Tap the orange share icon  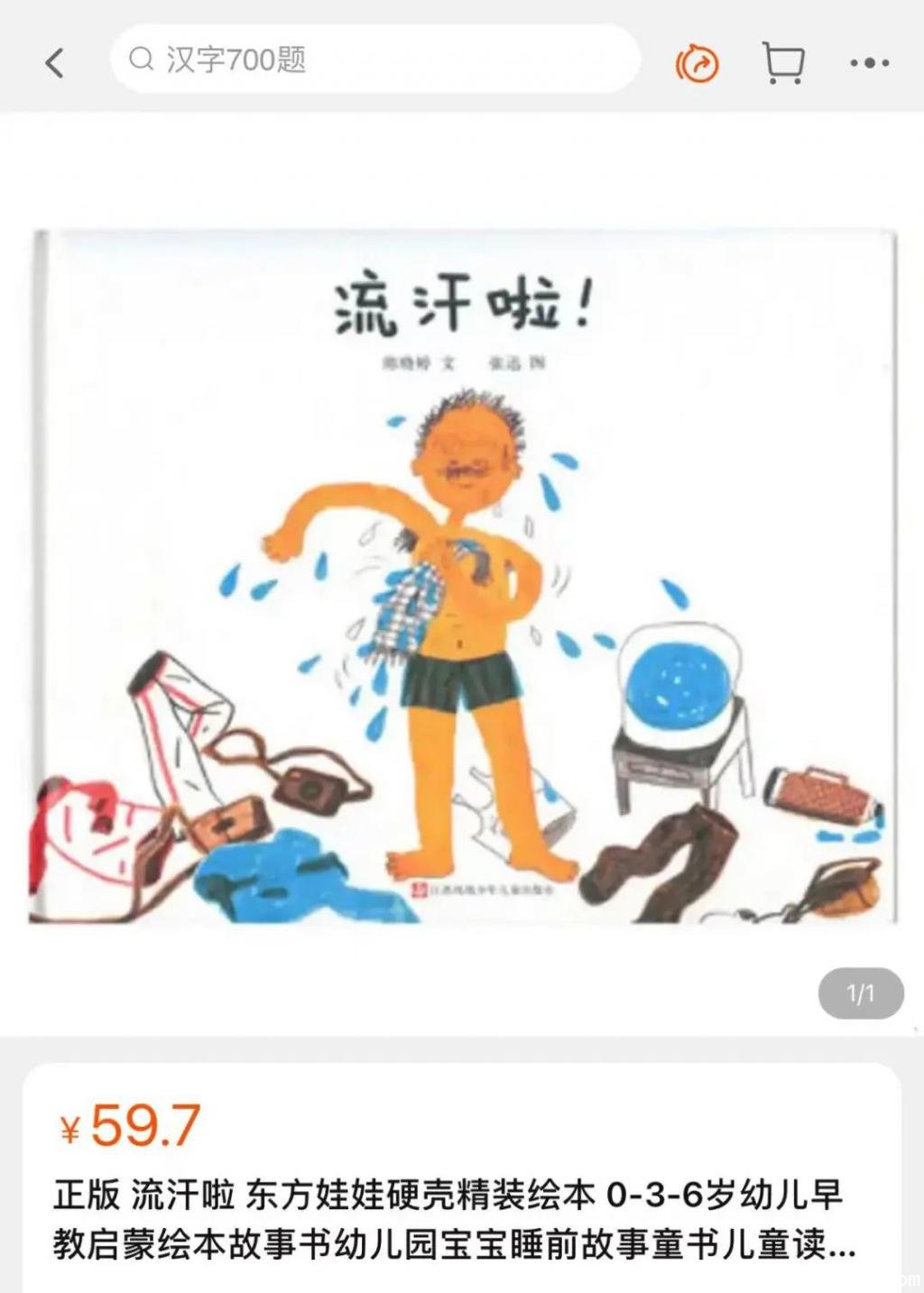pyautogui.click(x=698, y=63)
